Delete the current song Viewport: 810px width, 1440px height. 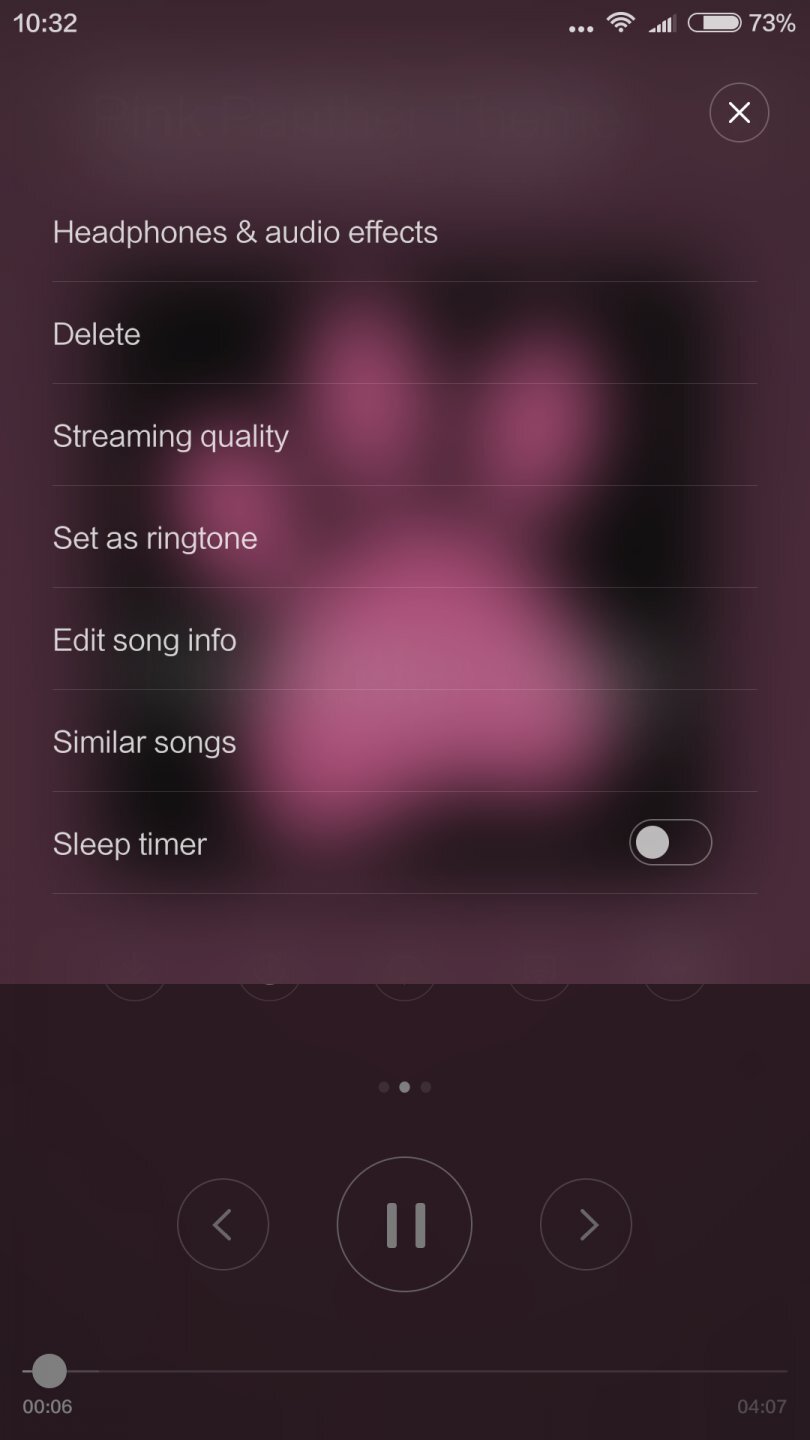click(x=96, y=334)
